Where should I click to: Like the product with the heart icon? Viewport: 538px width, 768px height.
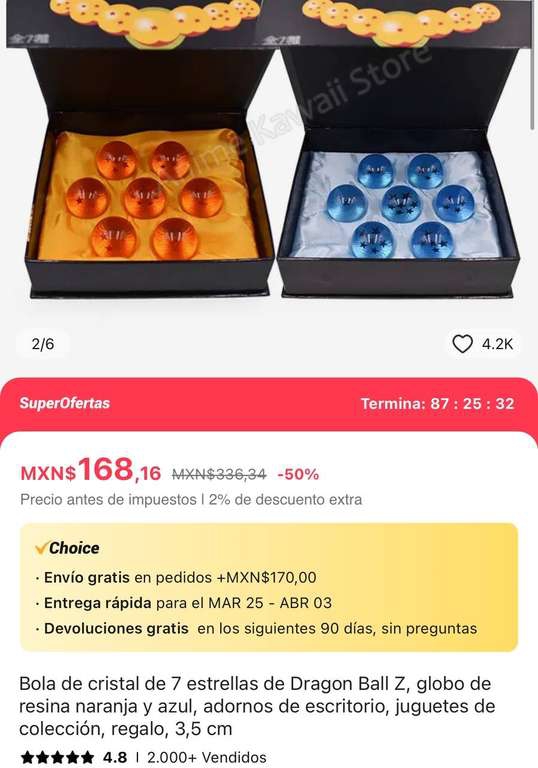point(462,344)
